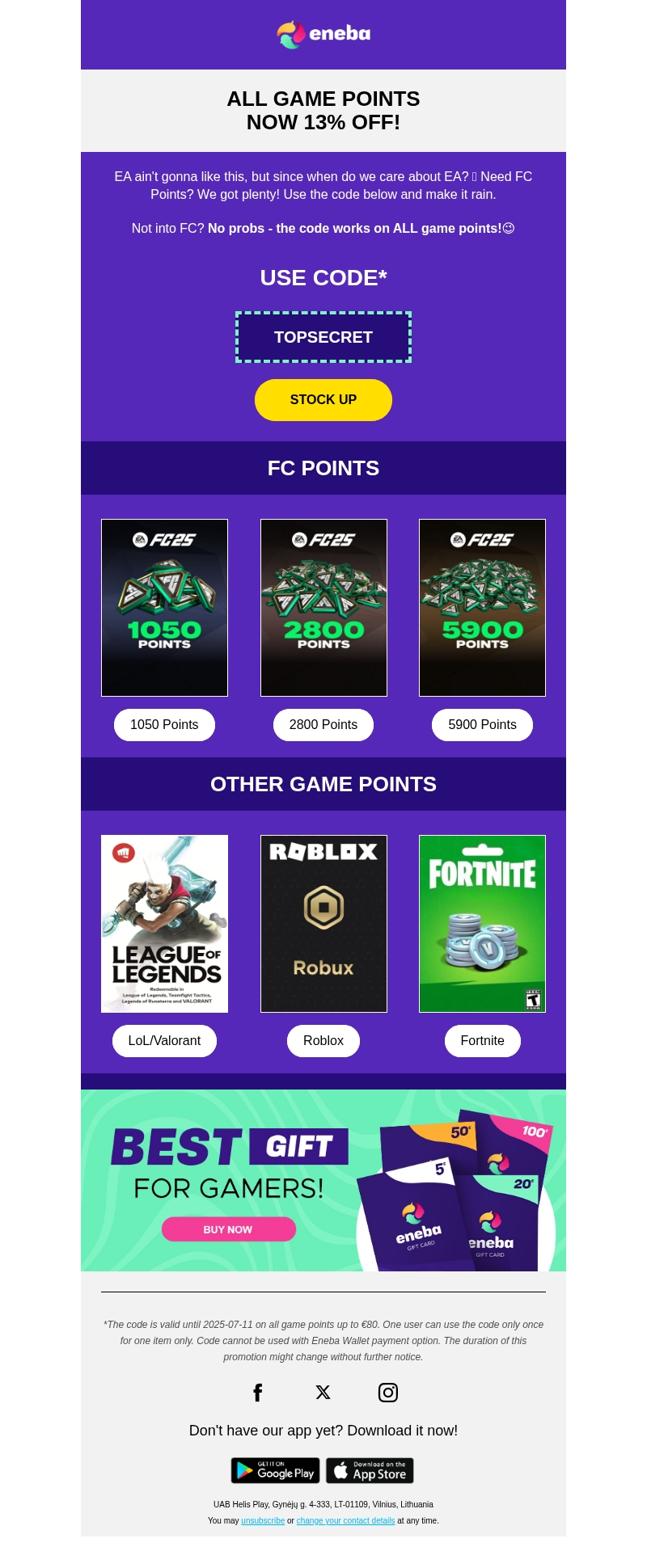Open Eneba's Instagram profile

[388, 1392]
